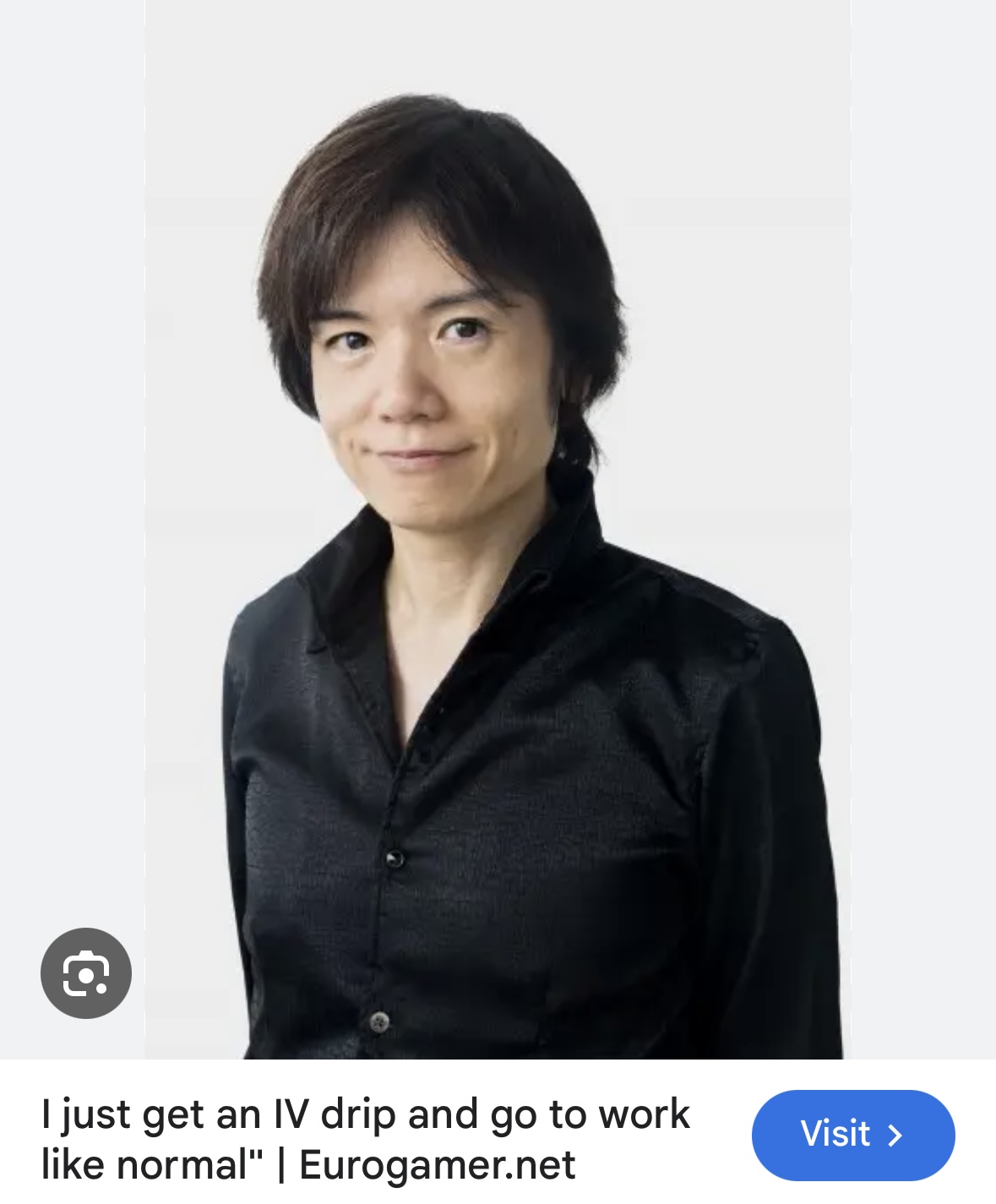Open the Eurogamer.net article title link
This screenshot has height=1204, width=996.
[x=365, y=1138]
